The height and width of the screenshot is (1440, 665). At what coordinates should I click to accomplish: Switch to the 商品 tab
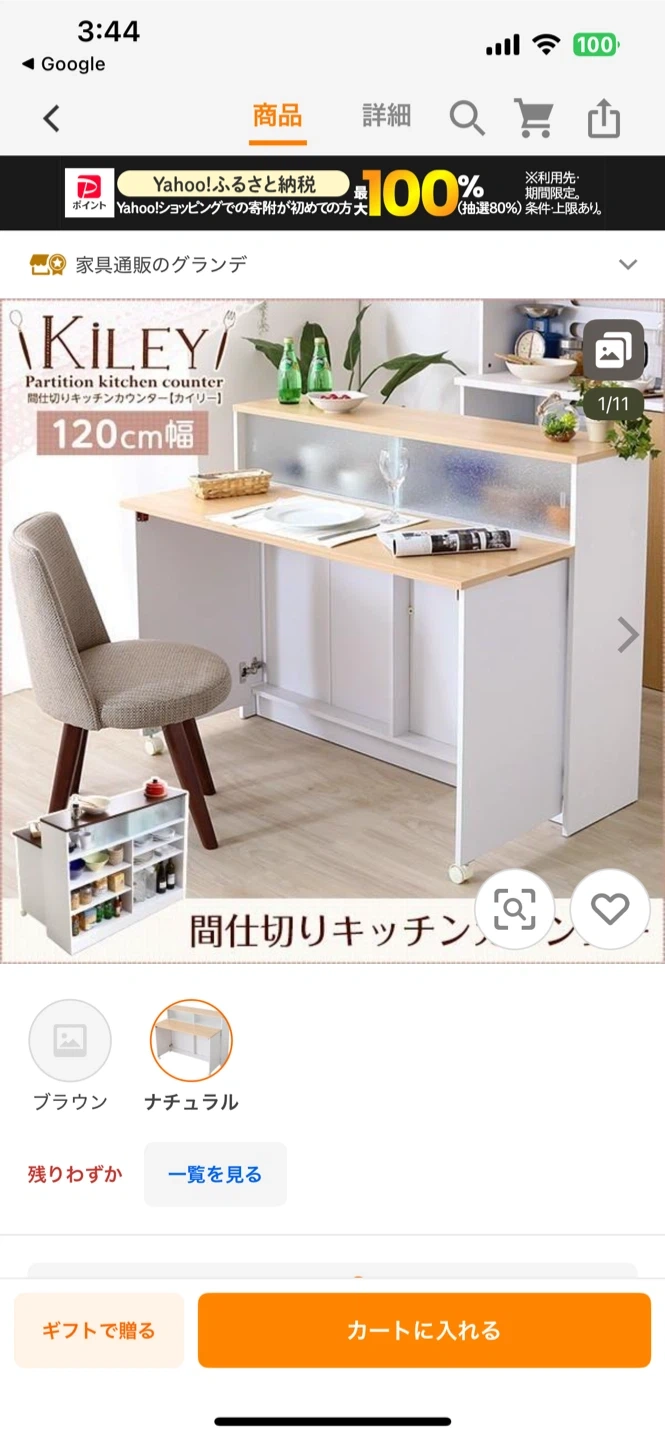click(x=277, y=117)
